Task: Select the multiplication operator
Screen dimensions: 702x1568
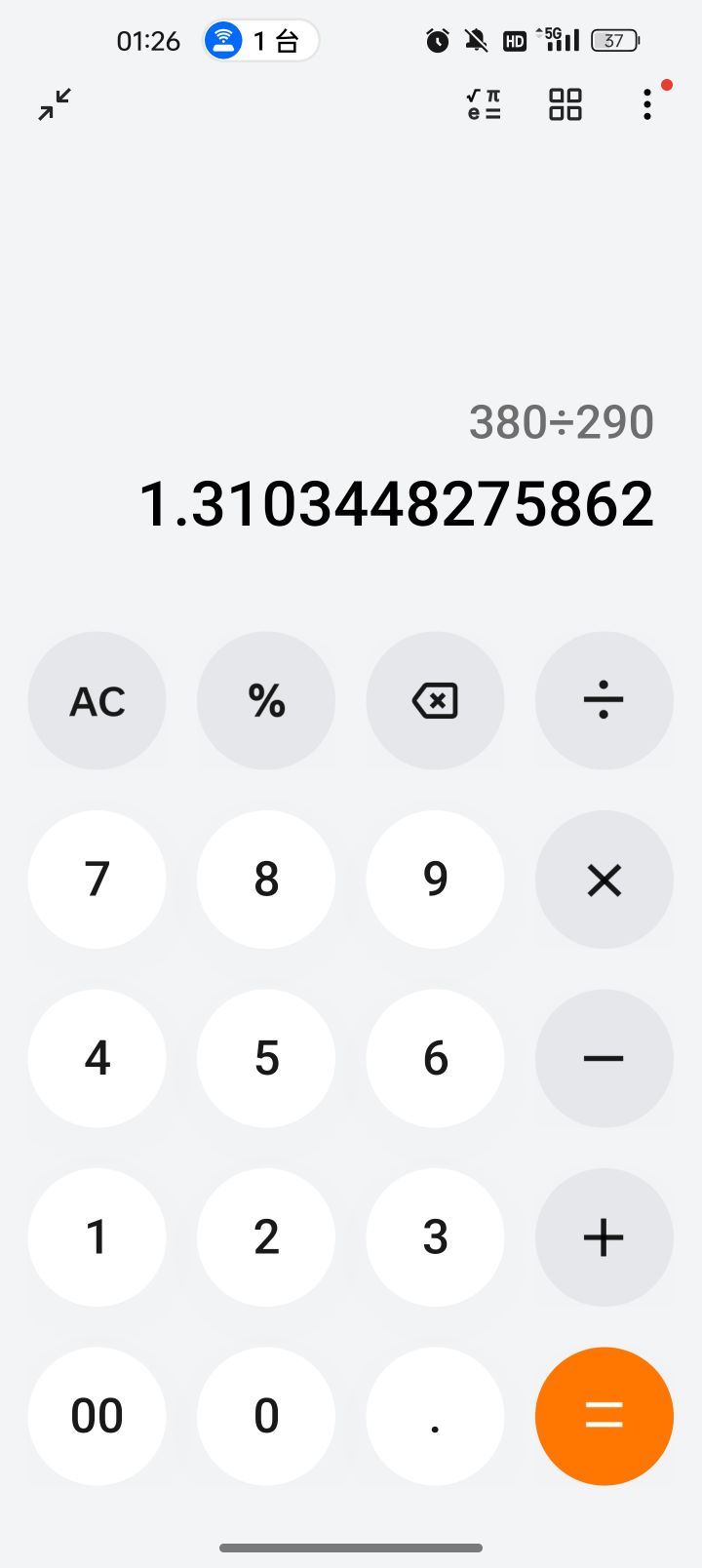Action: pyautogui.click(x=604, y=880)
